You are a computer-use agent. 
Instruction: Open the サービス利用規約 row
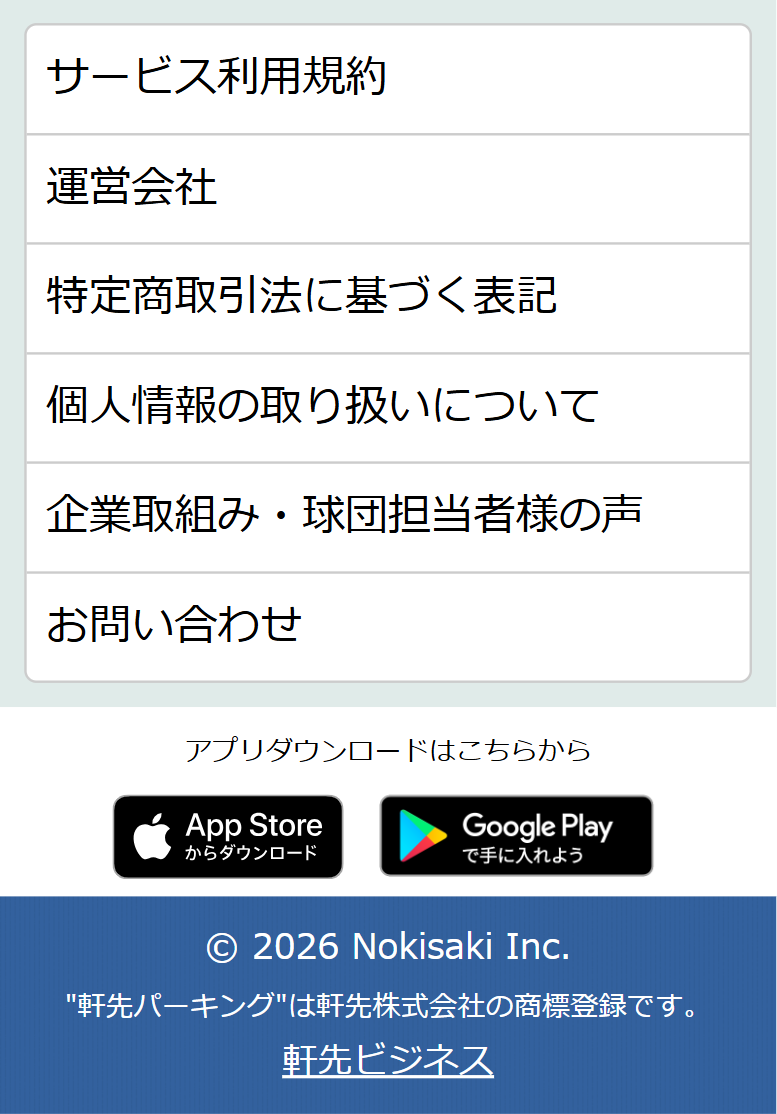click(x=387, y=78)
